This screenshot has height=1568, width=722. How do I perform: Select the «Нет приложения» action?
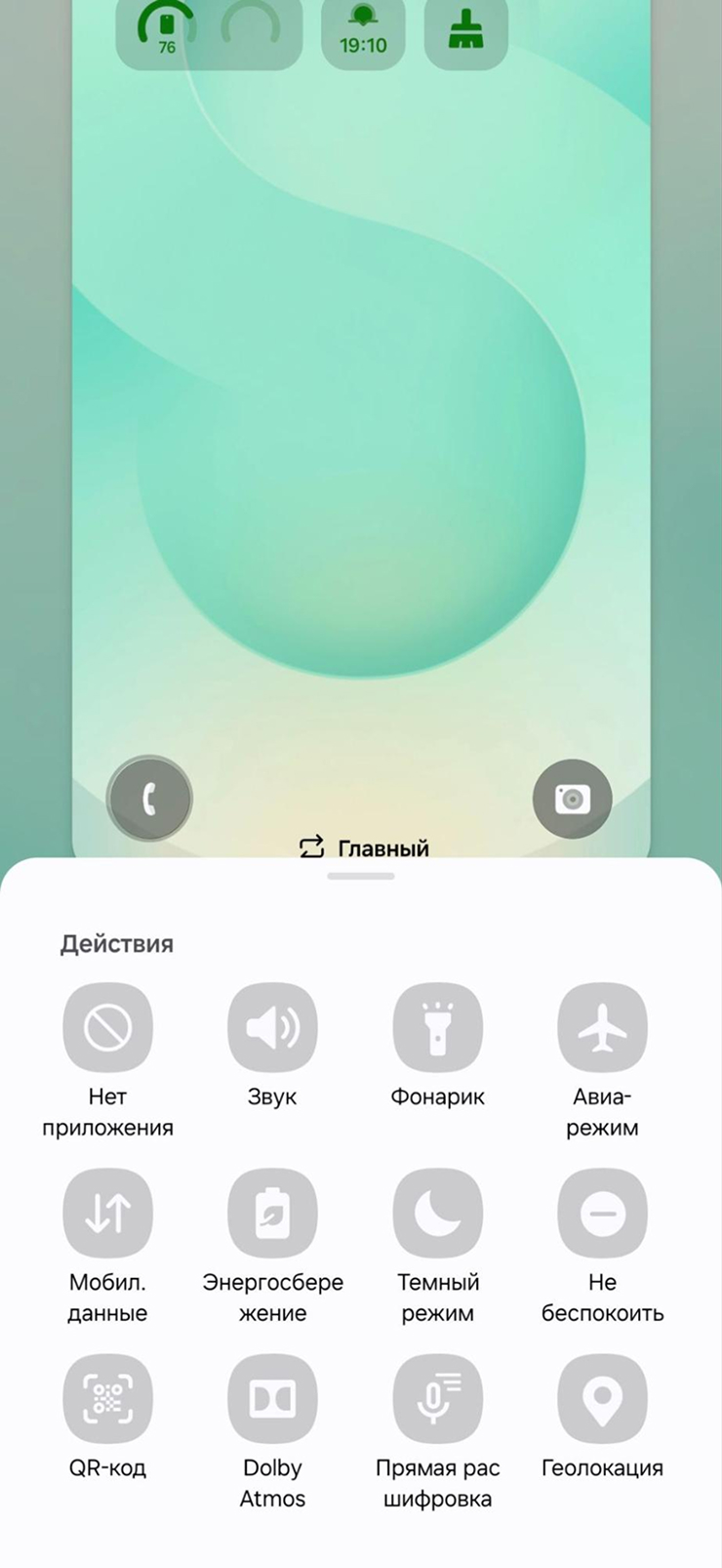[107, 1027]
